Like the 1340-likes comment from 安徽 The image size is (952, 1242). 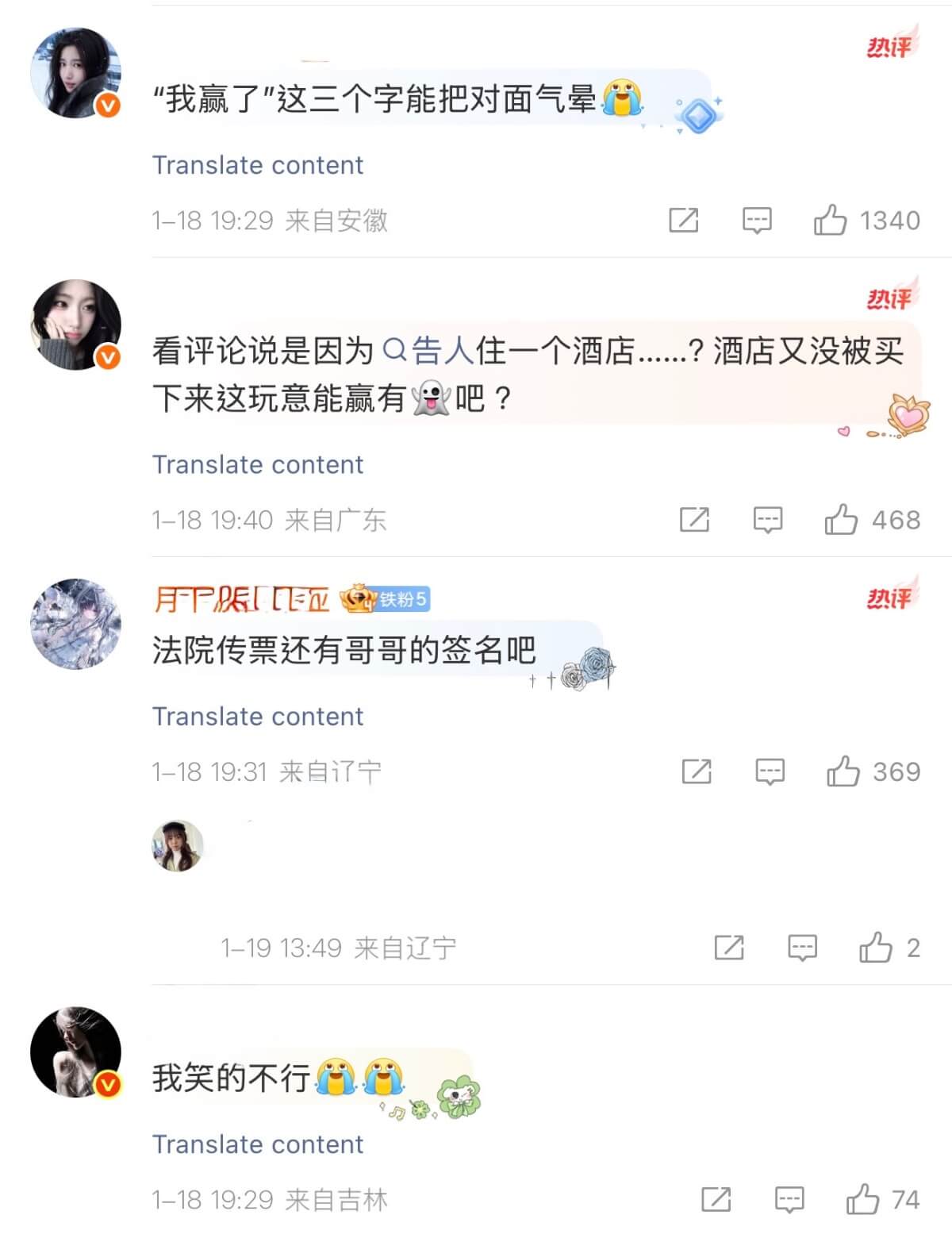831,220
